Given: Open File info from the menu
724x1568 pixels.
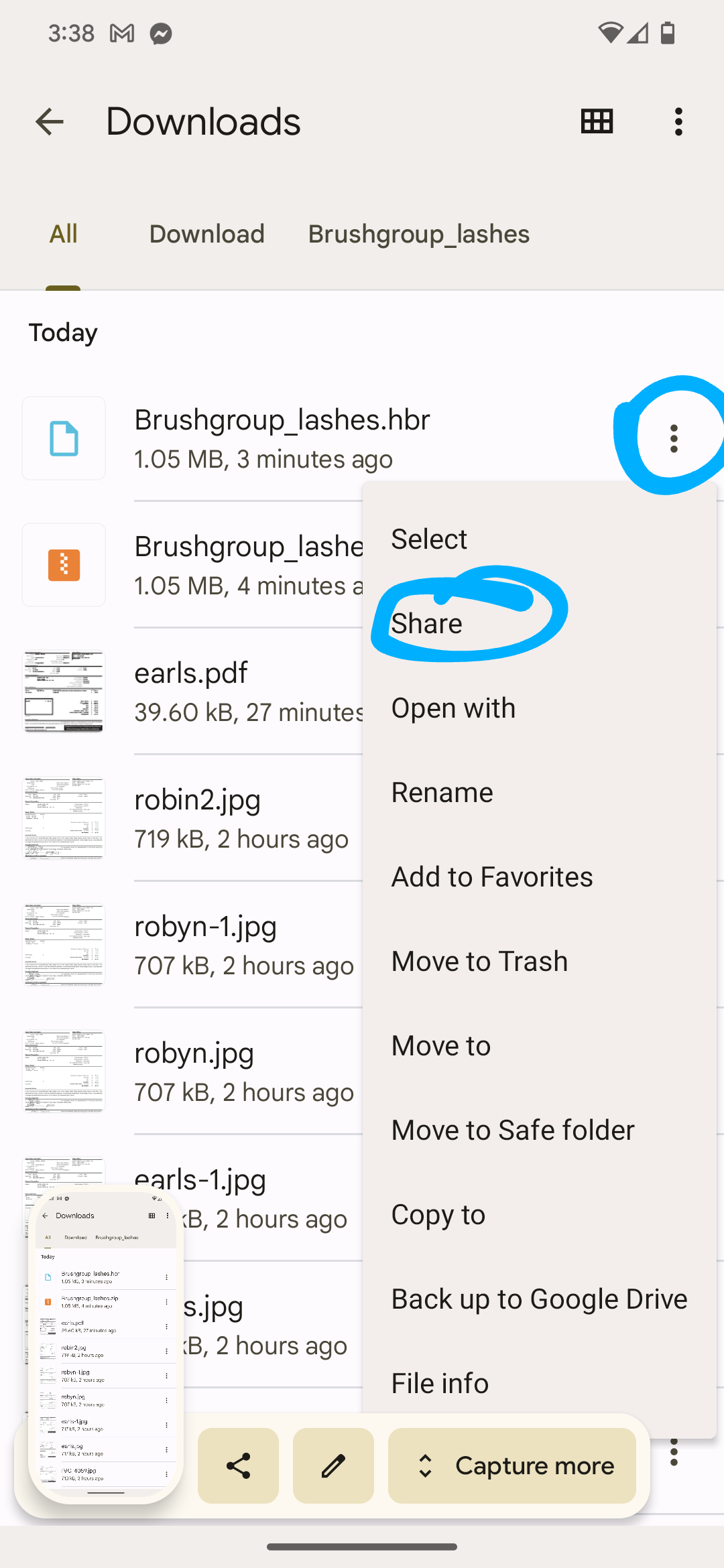Looking at the screenshot, I should [440, 1383].
